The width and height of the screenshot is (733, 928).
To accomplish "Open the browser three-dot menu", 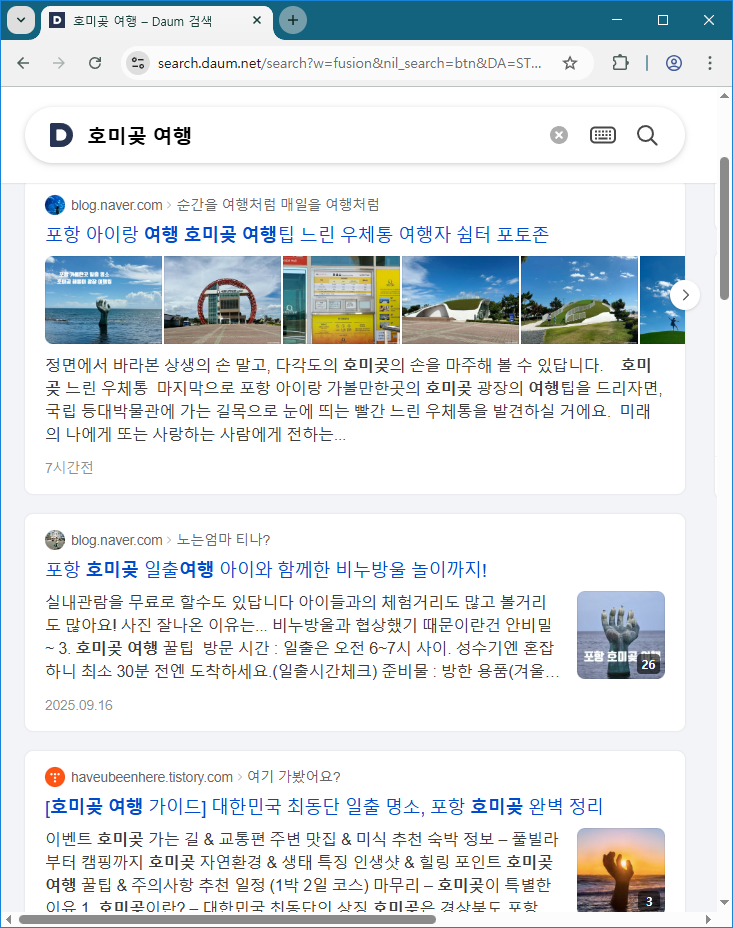I will point(710,63).
